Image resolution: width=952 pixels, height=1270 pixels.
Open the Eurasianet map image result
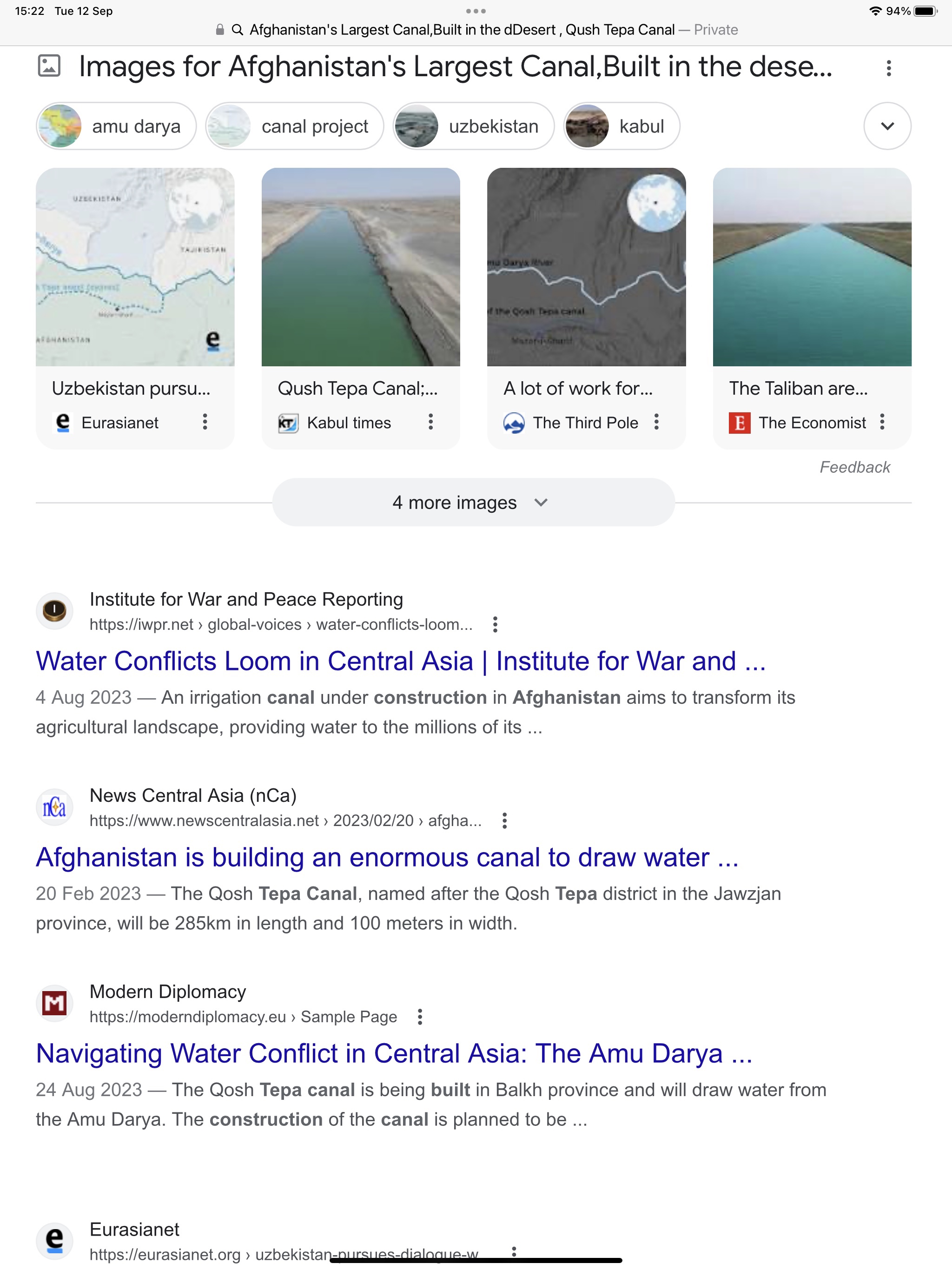pos(135,268)
